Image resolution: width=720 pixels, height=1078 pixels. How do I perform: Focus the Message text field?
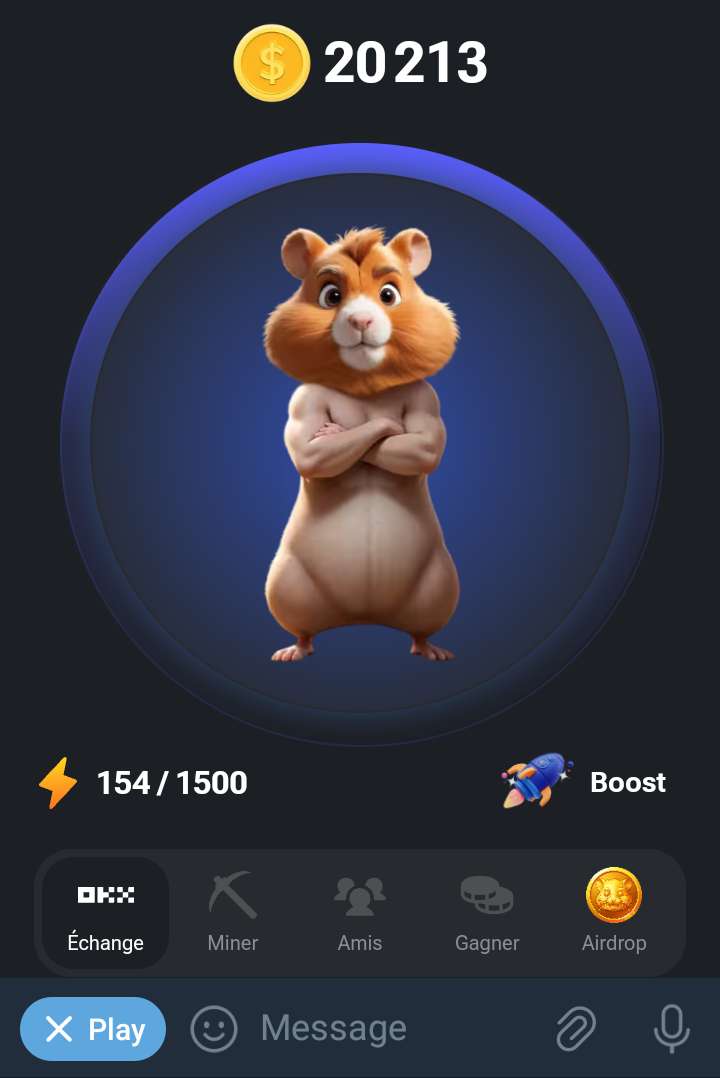[x=390, y=1029]
